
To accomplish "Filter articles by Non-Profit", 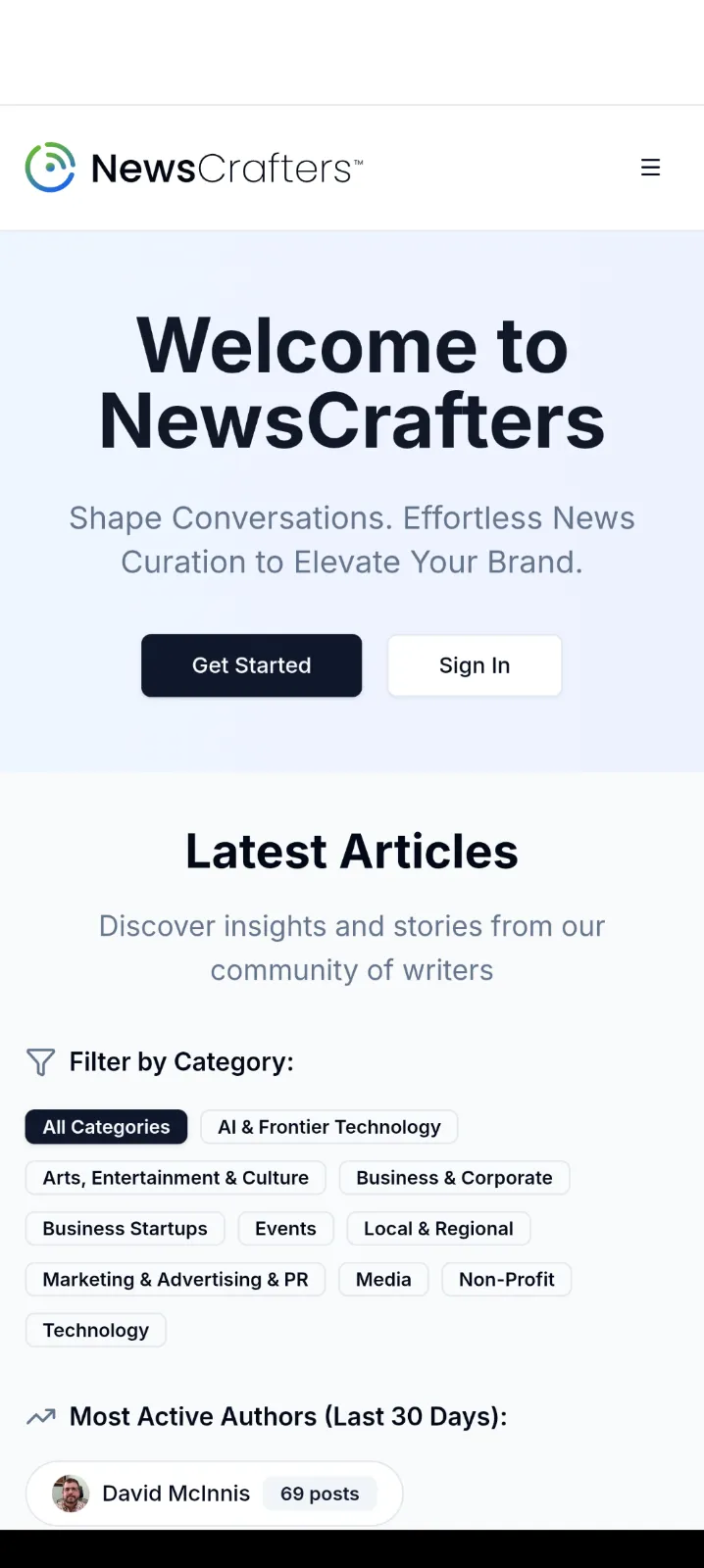I will (x=506, y=1280).
